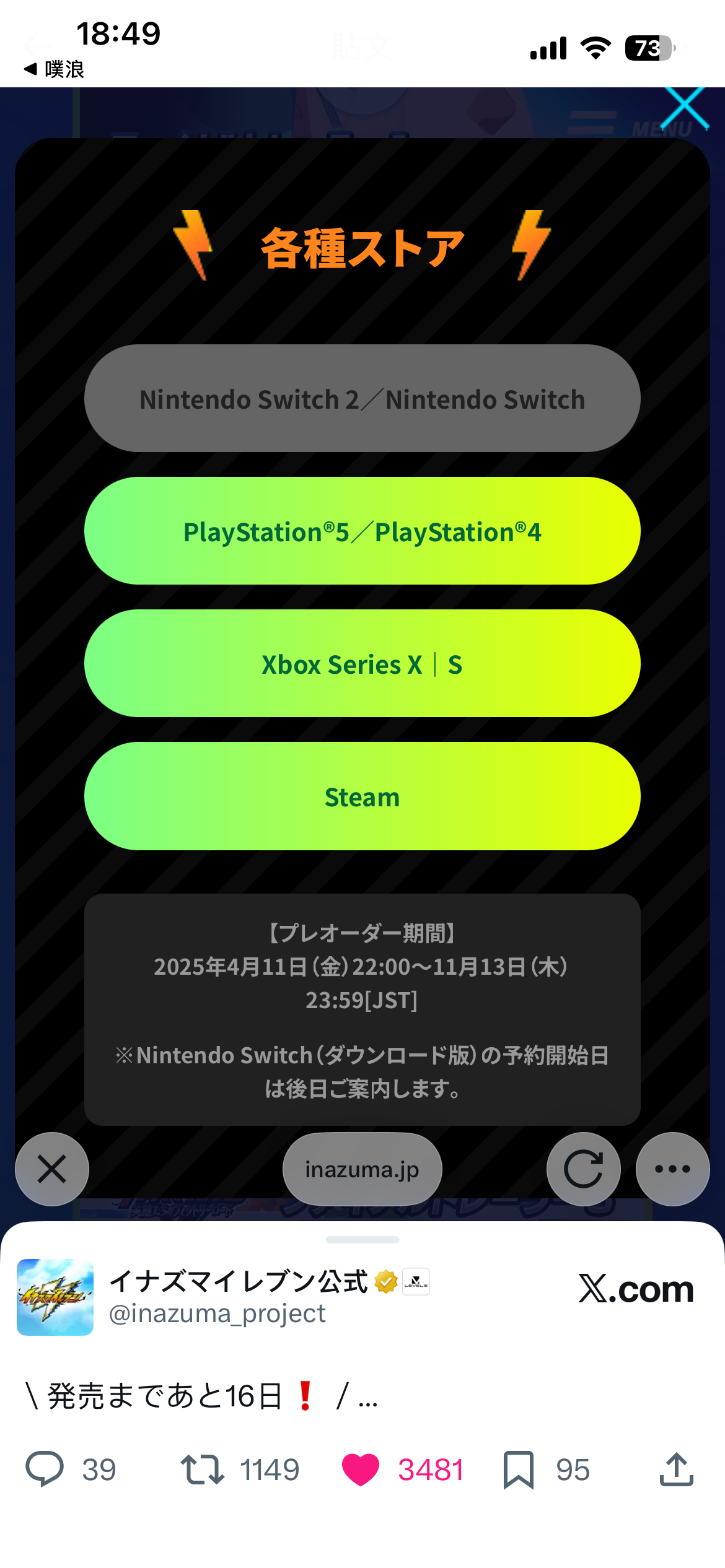The height and width of the screenshot is (1568, 725).
Task: Tap the inazuma.jp address pill
Action: (362, 1169)
